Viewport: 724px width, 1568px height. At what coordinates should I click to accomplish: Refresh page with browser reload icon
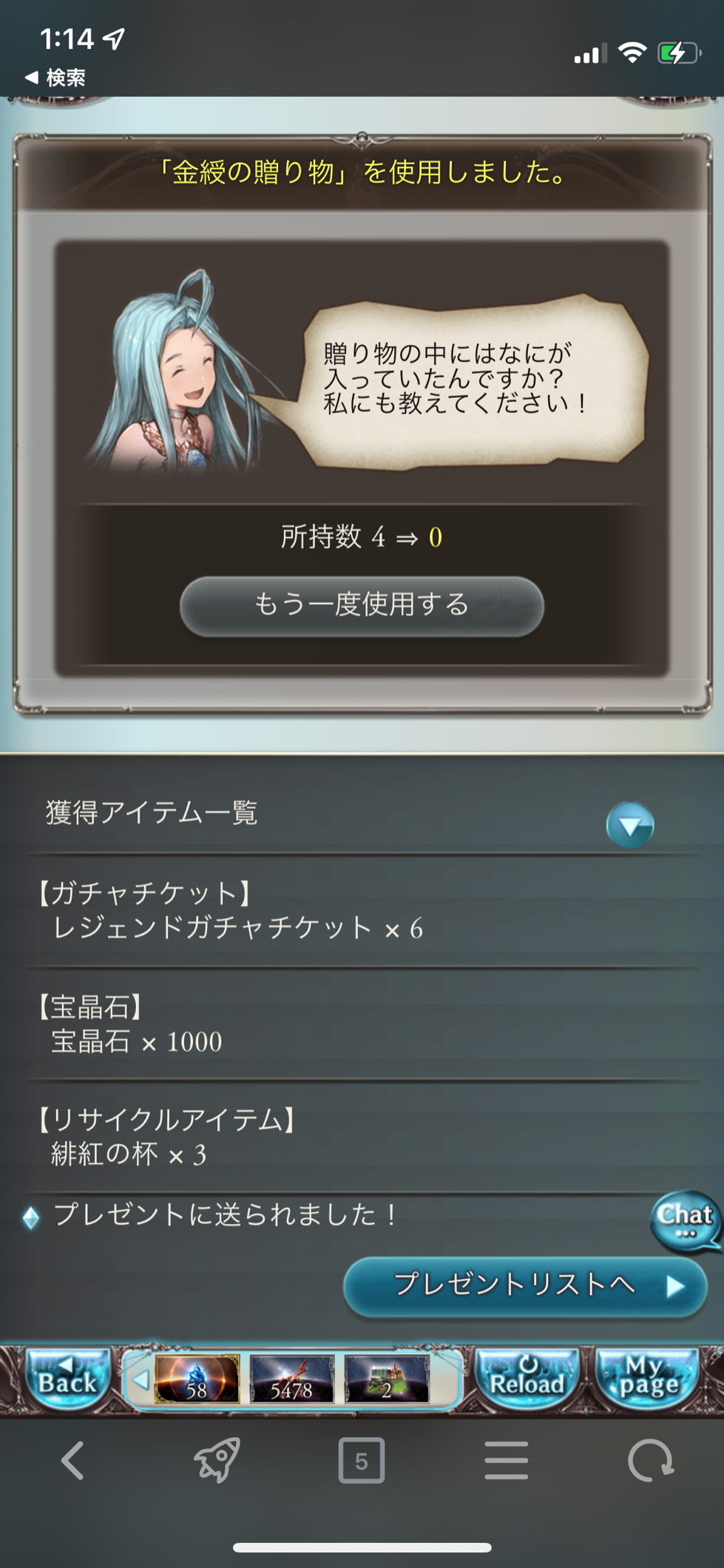click(650, 1461)
